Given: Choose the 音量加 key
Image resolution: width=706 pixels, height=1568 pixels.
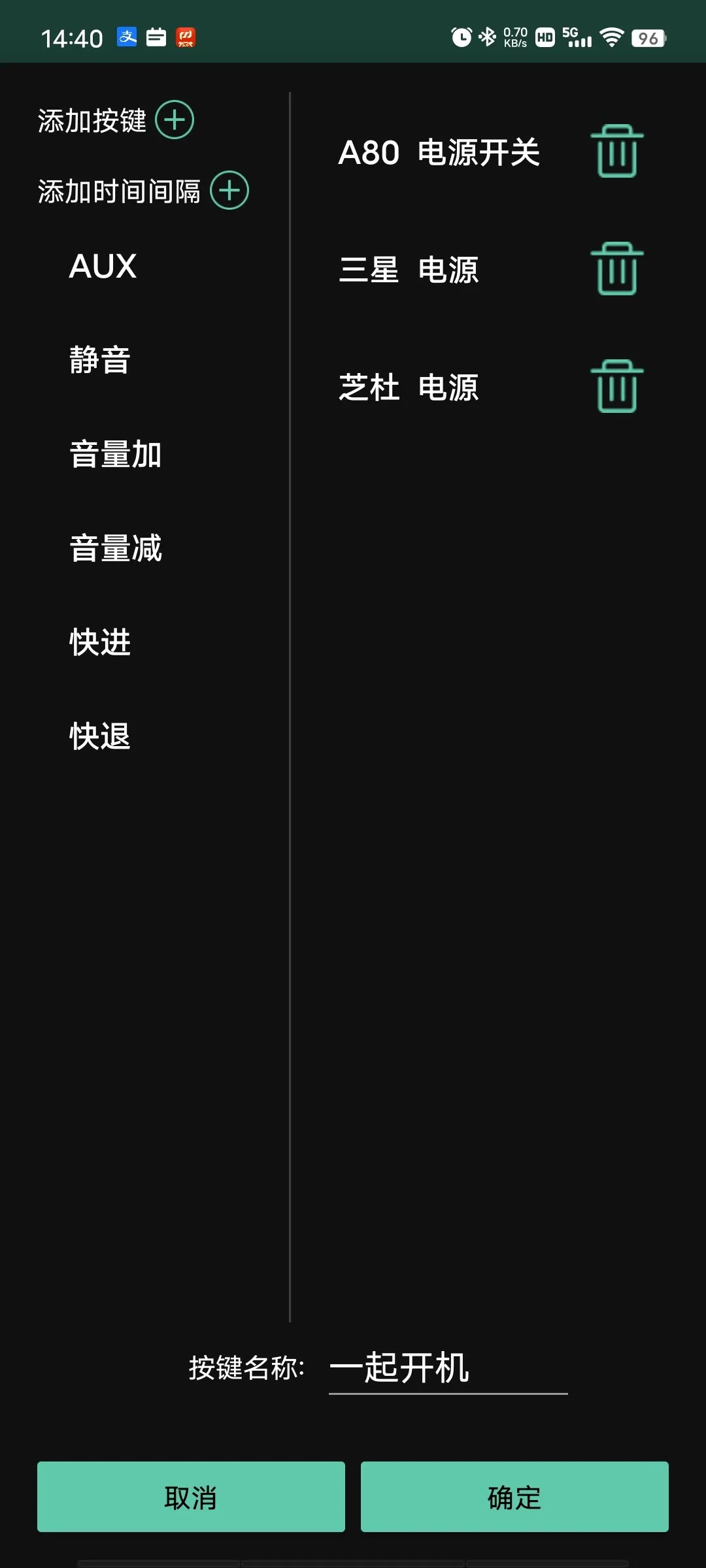Looking at the screenshot, I should pyautogui.click(x=116, y=455).
